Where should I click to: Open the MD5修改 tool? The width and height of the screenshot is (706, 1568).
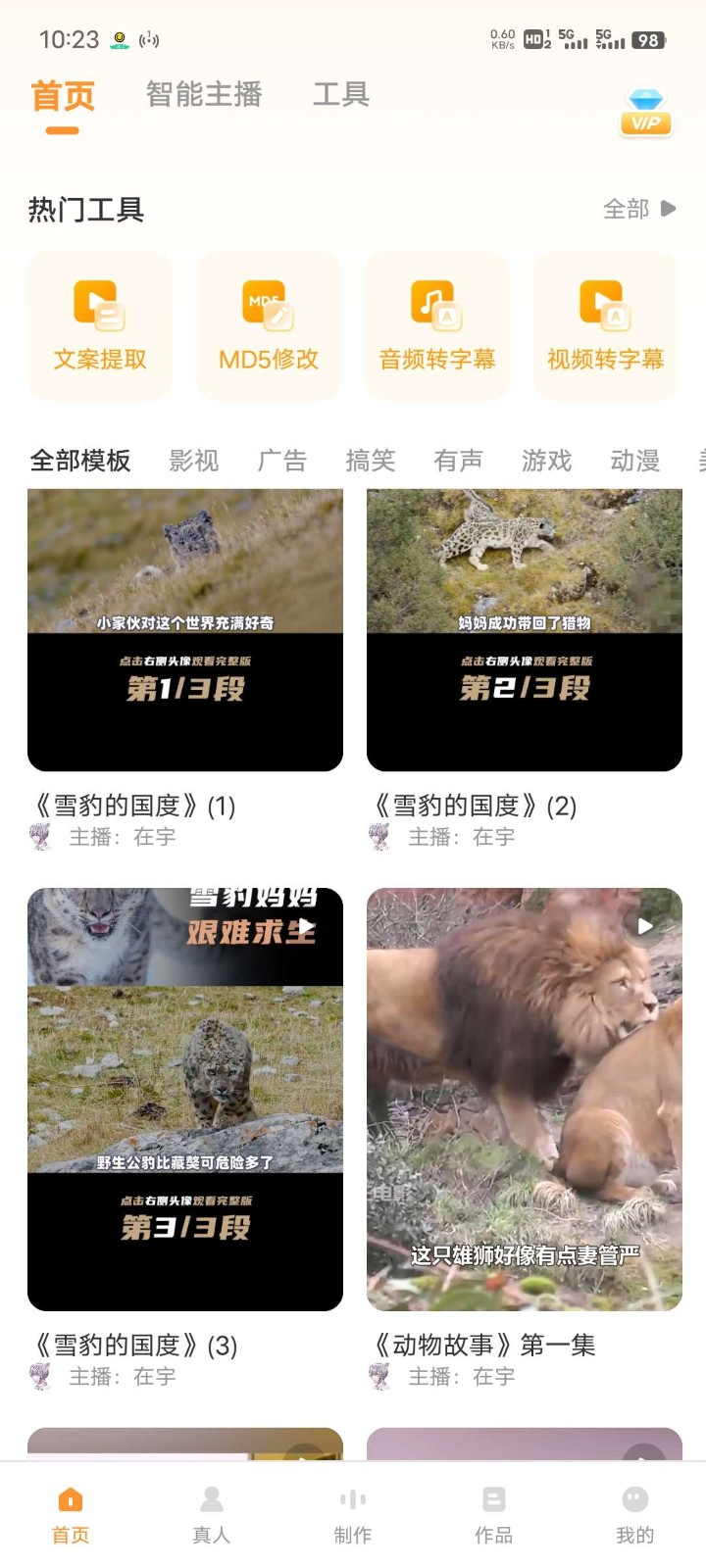click(269, 325)
